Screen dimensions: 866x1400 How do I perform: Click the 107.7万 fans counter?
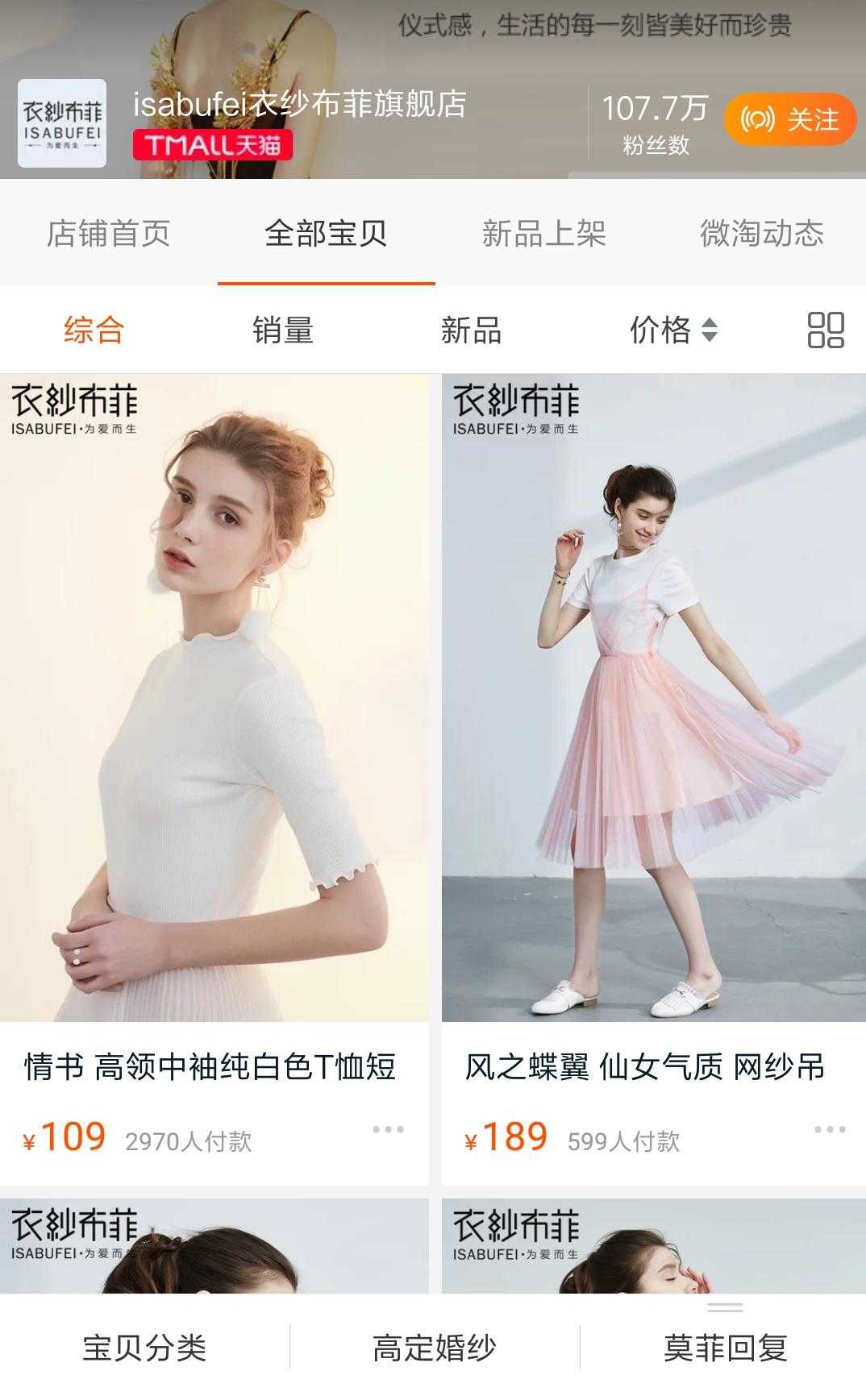coord(656,106)
